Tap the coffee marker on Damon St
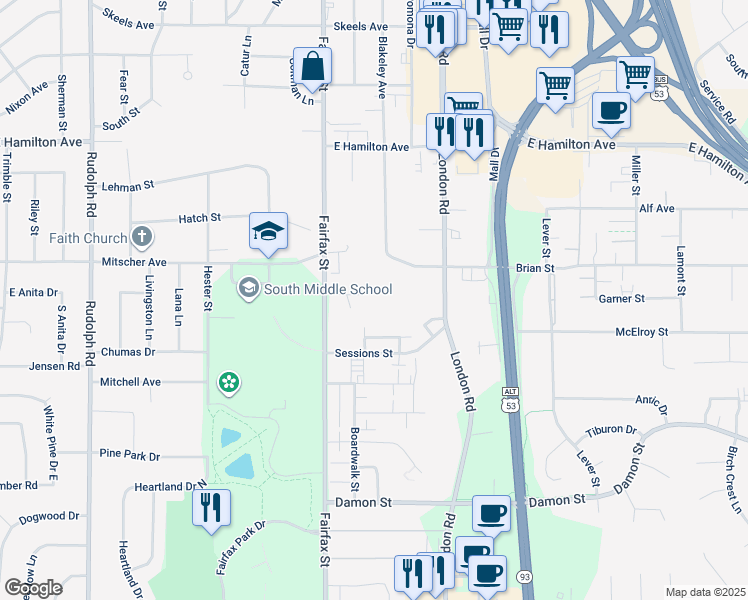Image resolution: width=748 pixels, height=600 pixels. (491, 516)
